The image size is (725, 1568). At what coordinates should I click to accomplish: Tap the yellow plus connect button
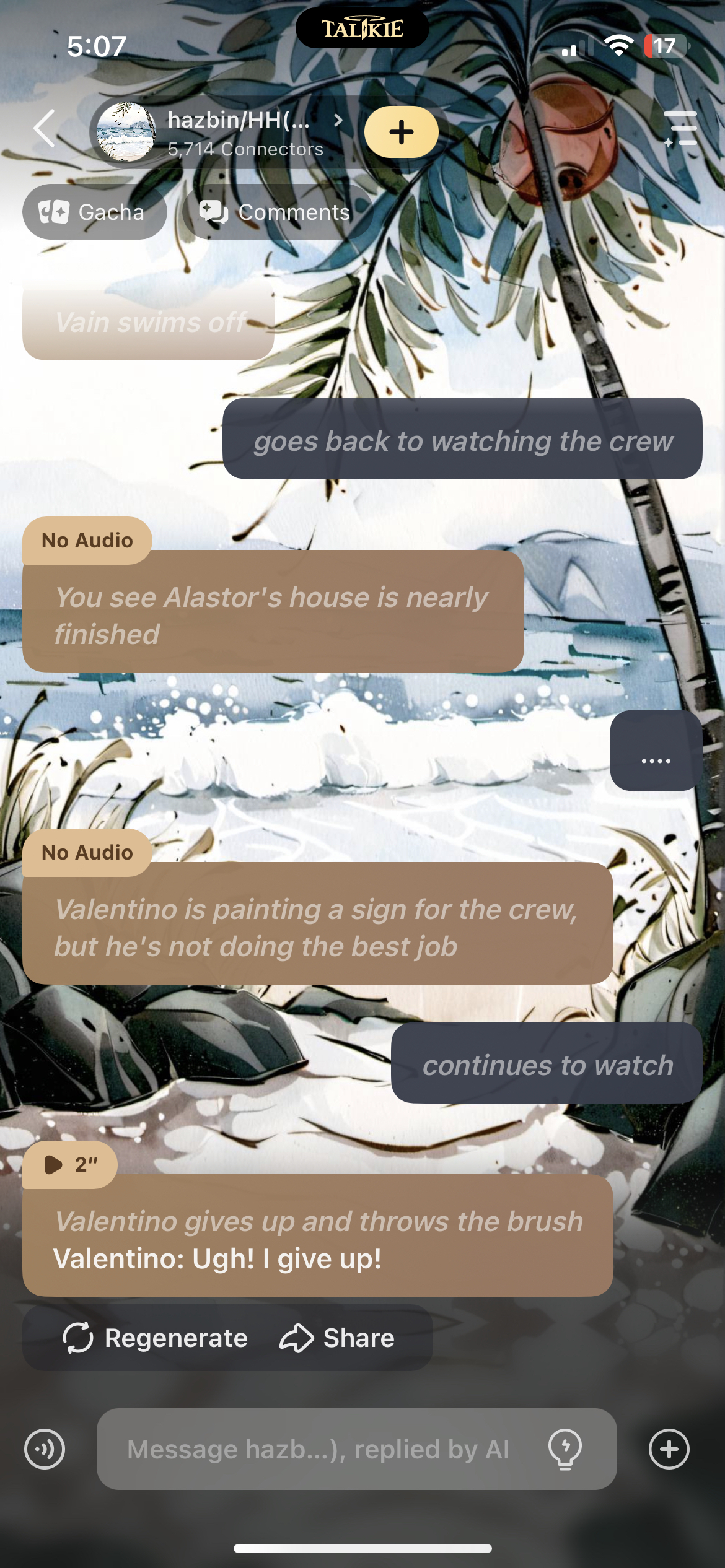click(x=401, y=132)
